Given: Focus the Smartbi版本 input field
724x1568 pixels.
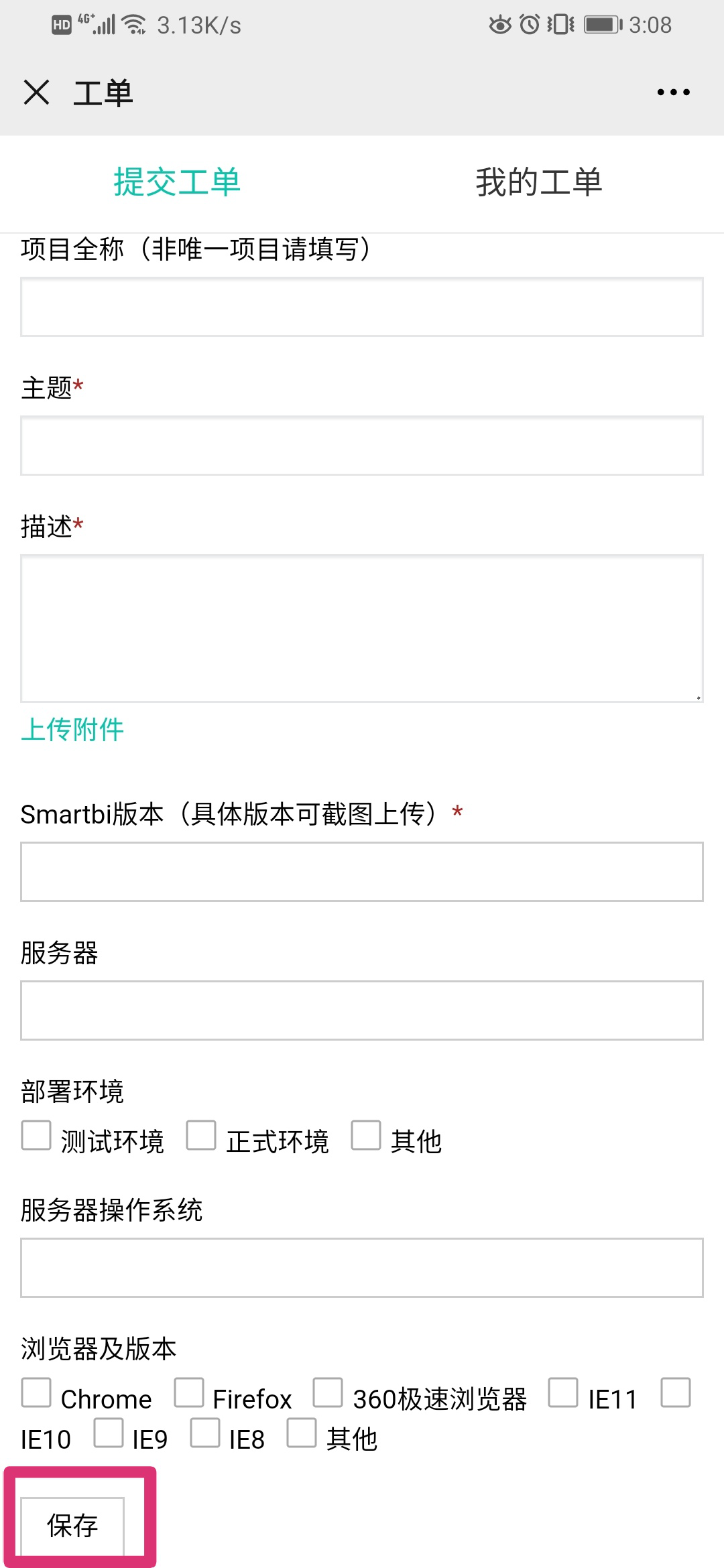Looking at the screenshot, I should click(362, 872).
